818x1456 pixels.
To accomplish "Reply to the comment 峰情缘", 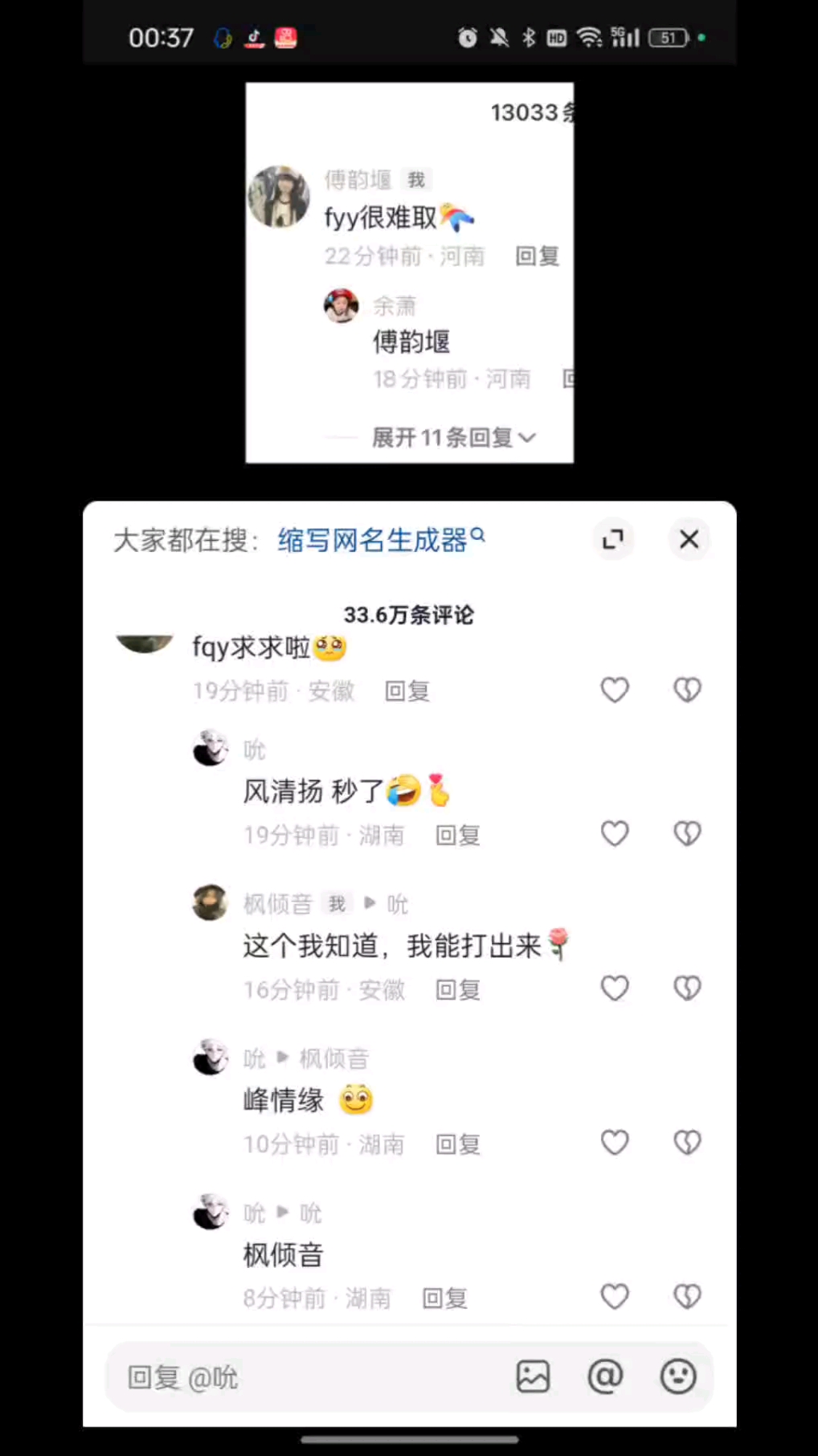I will [457, 1144].
